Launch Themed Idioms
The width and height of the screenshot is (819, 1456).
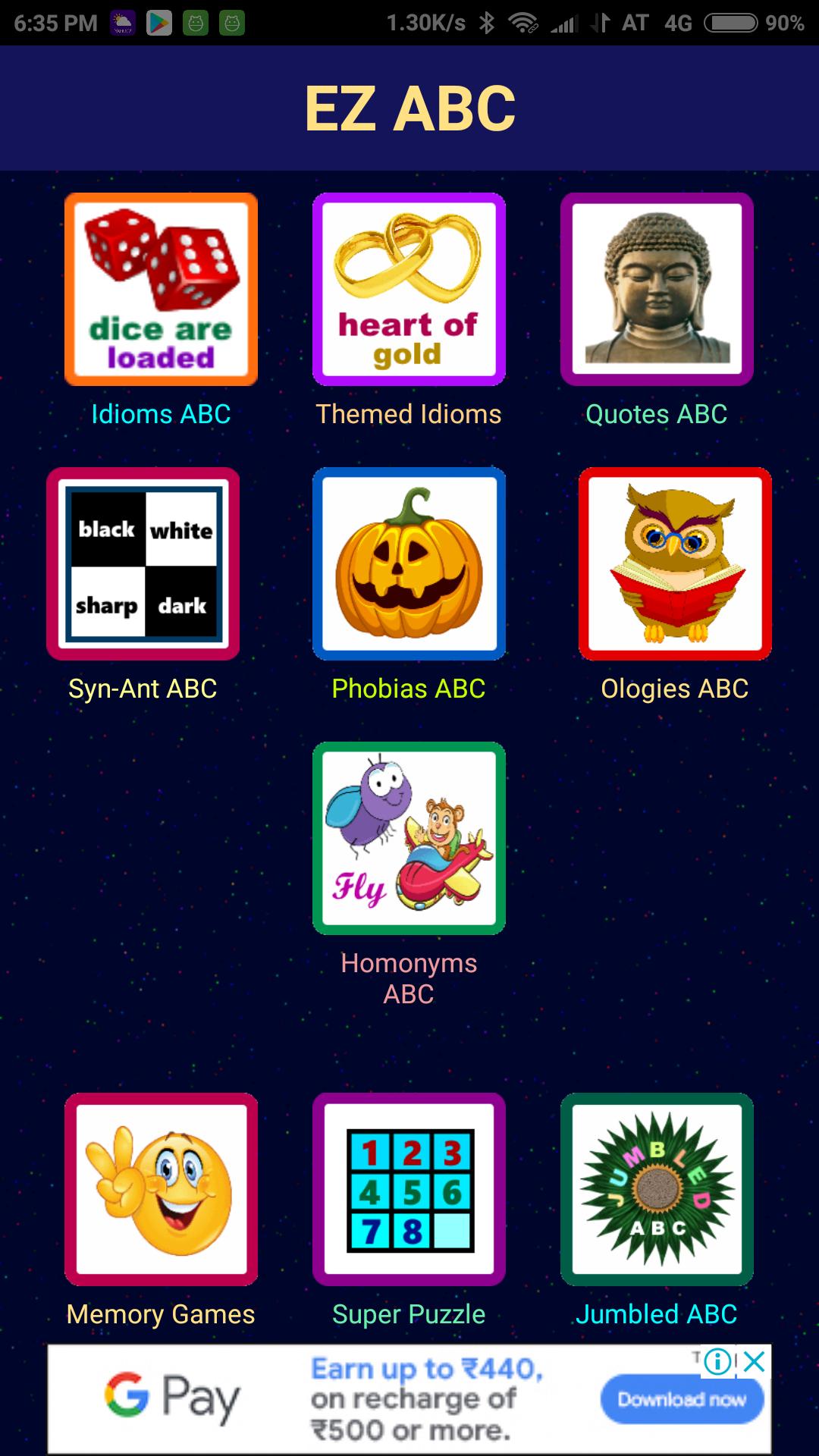[x=409, y=289]
